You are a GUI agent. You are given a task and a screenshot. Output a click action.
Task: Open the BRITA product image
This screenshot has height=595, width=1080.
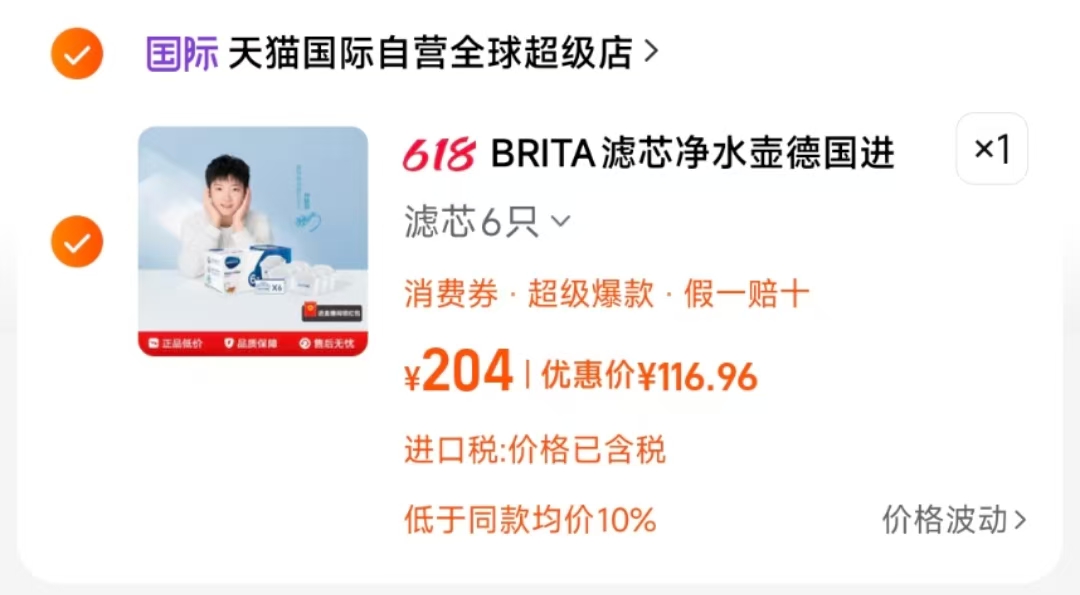[253, 241]
